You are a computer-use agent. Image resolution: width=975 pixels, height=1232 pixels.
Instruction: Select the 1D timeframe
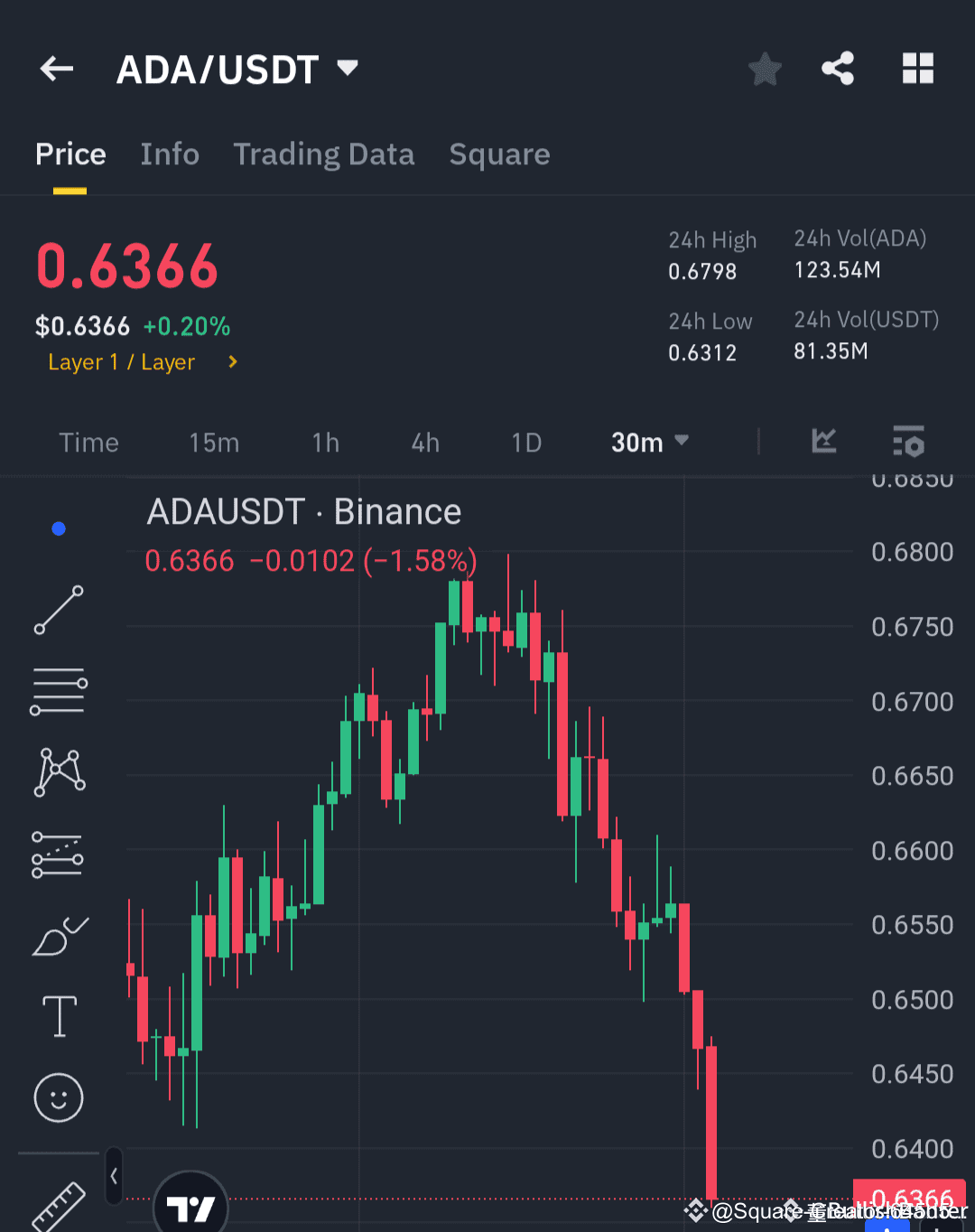click(526, 443)
